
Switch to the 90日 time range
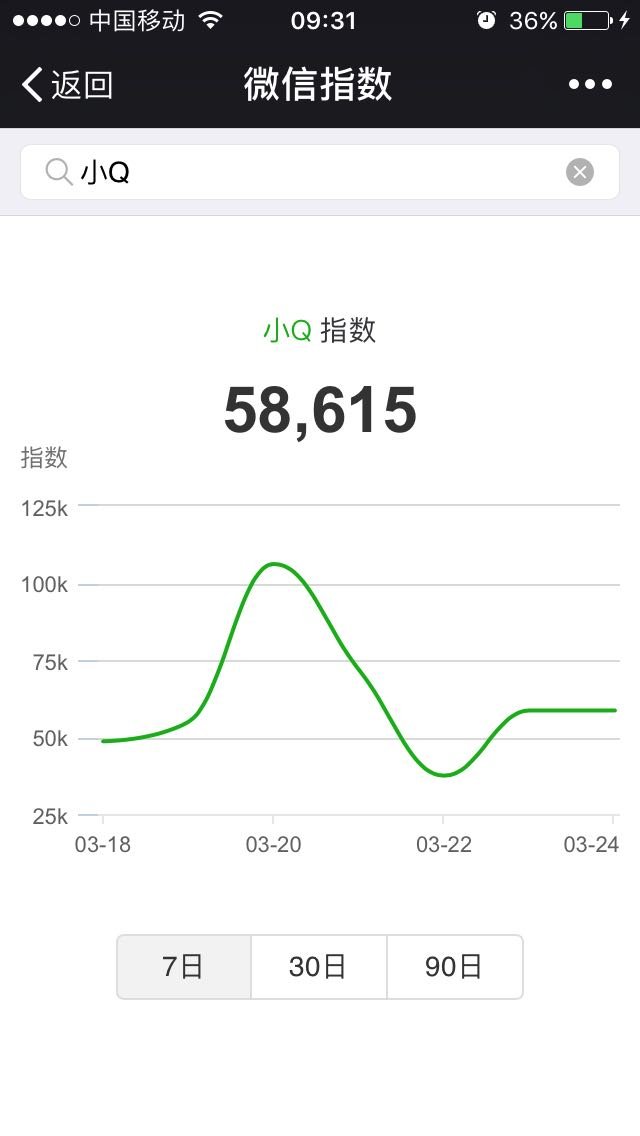(x=455, y=966)
